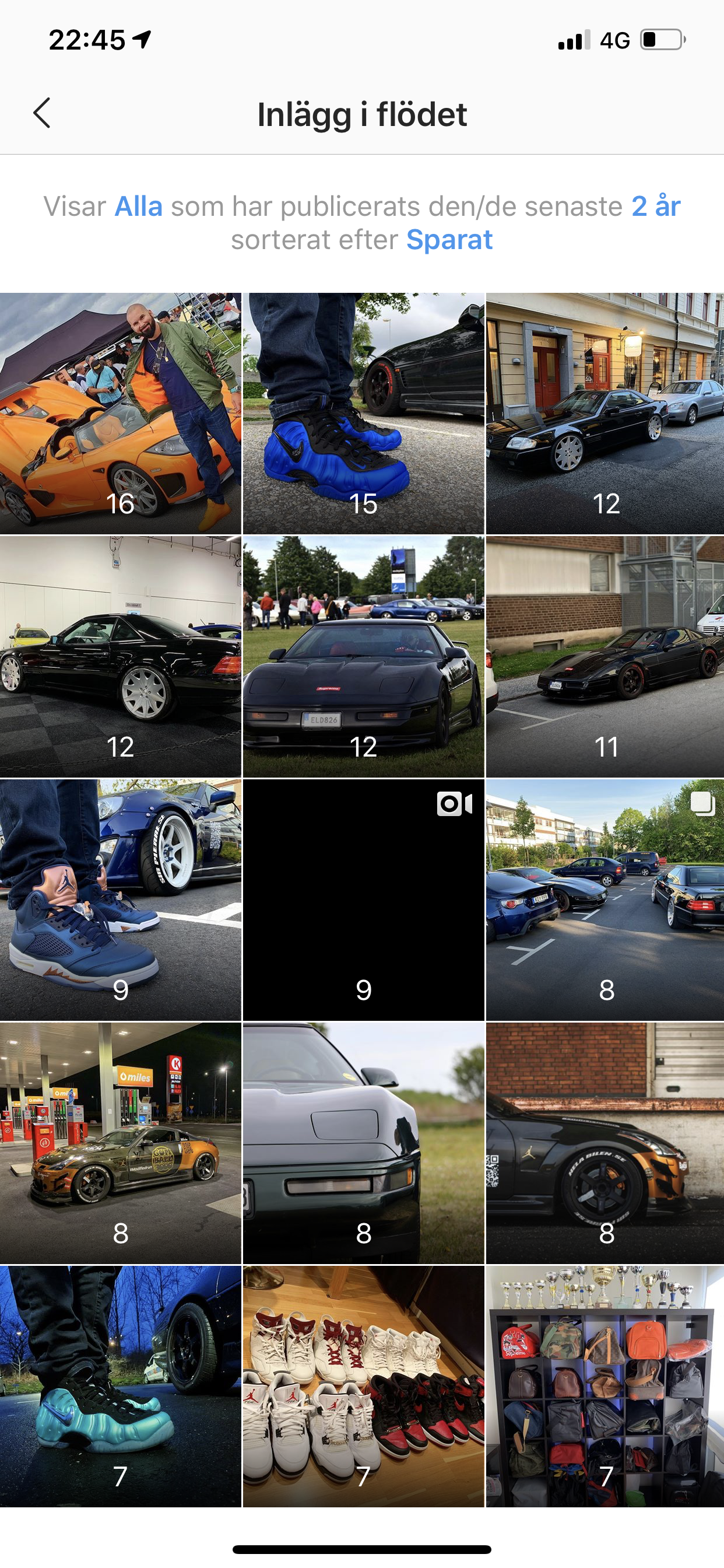Open the navy Jordan sneakers post

pyautogui.click(x=121, y=900)
